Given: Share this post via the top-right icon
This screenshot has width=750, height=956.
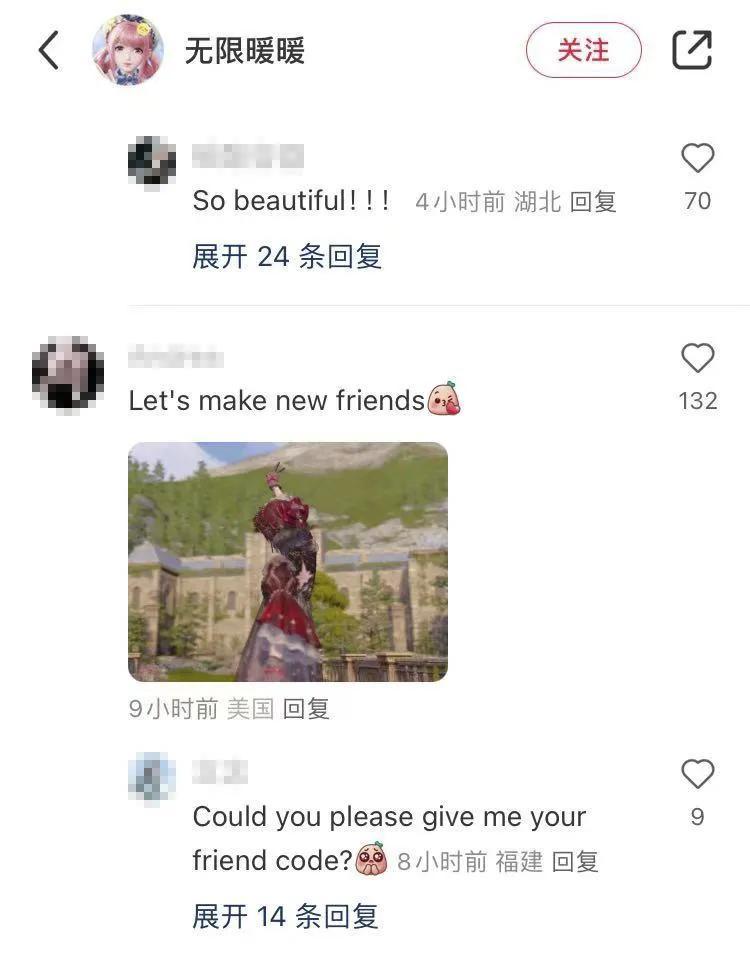Looking at the screenshot, I should coord(691,50).
